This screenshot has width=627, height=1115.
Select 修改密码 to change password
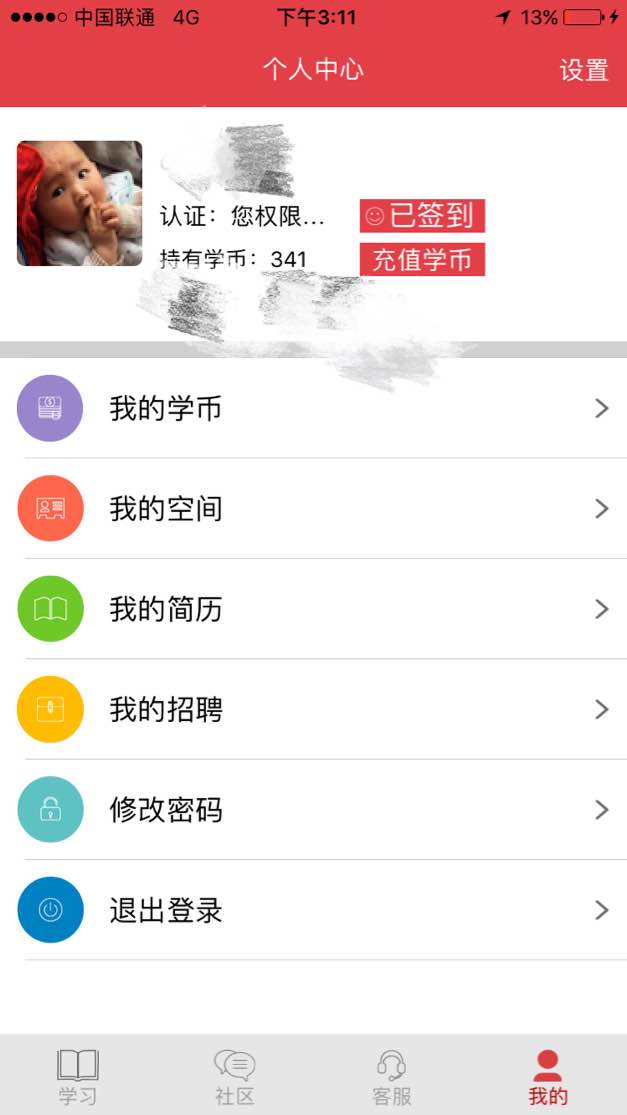[313, 810]
